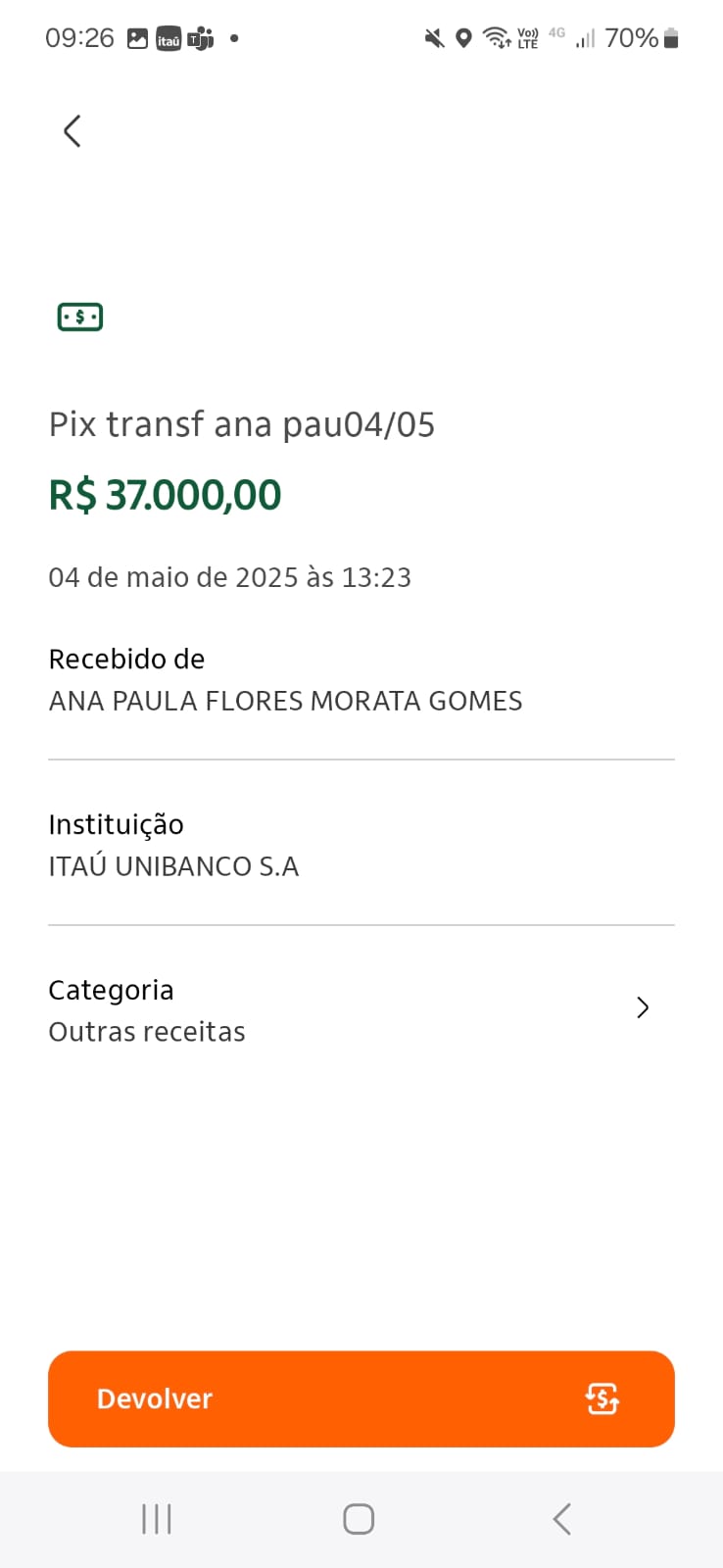This screenshot has width=723, height=1568.
Task: Open recent apps from the navigation bar
Action: pos(157,1519)
